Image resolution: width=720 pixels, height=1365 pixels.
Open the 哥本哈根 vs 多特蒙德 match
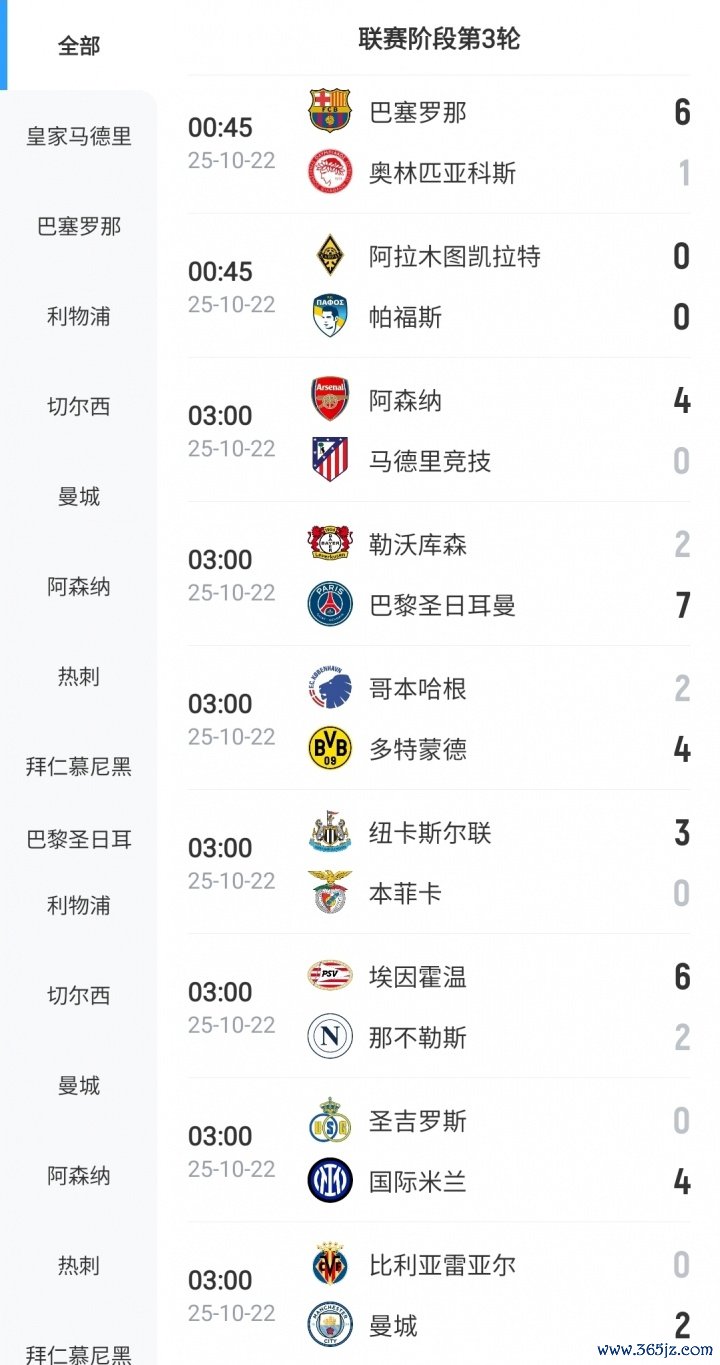coord(440,719)
